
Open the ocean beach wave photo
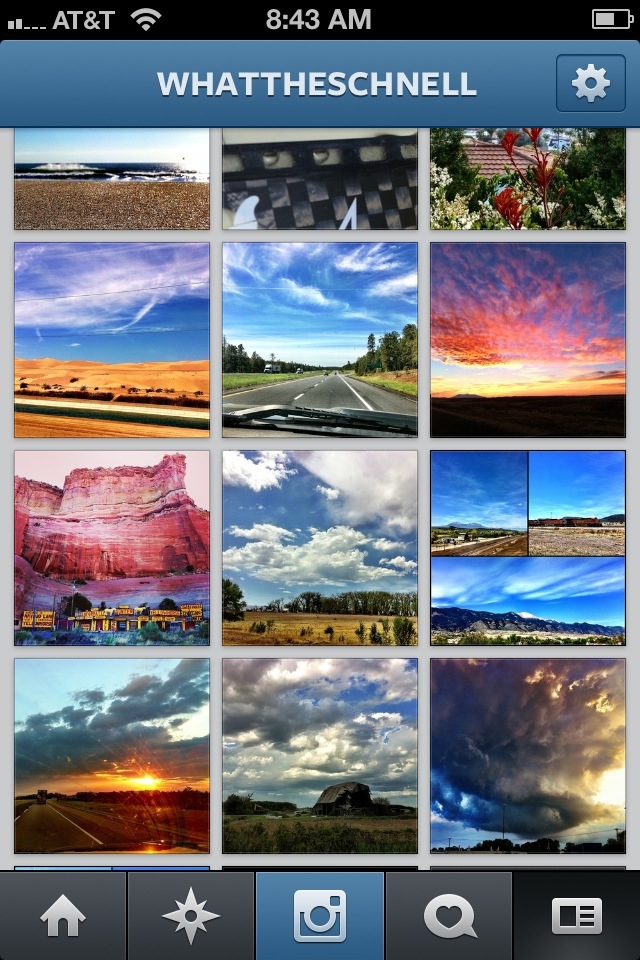click(x=112, y=179)
